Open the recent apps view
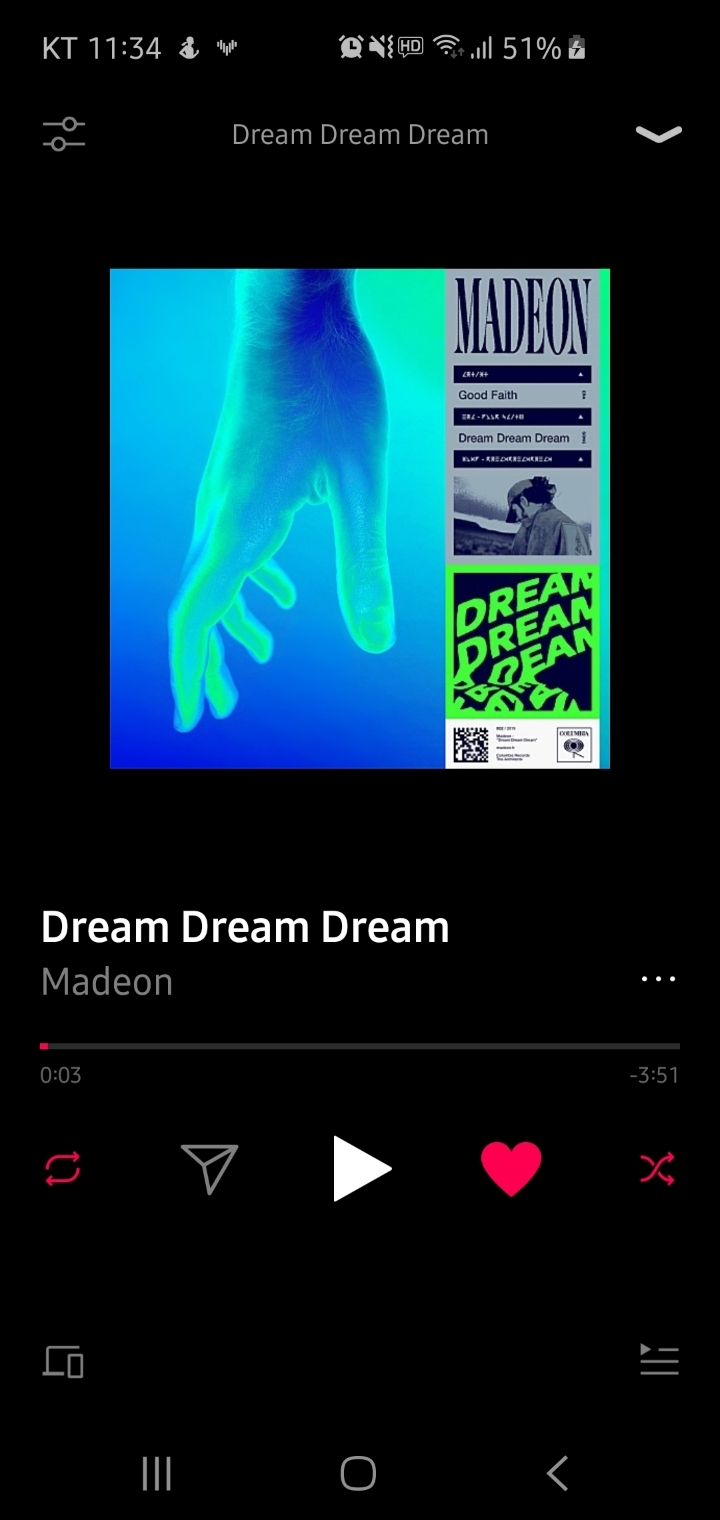Image resolution: width=720 pixels, height=1520 pixels. (x=157, y=1473)
